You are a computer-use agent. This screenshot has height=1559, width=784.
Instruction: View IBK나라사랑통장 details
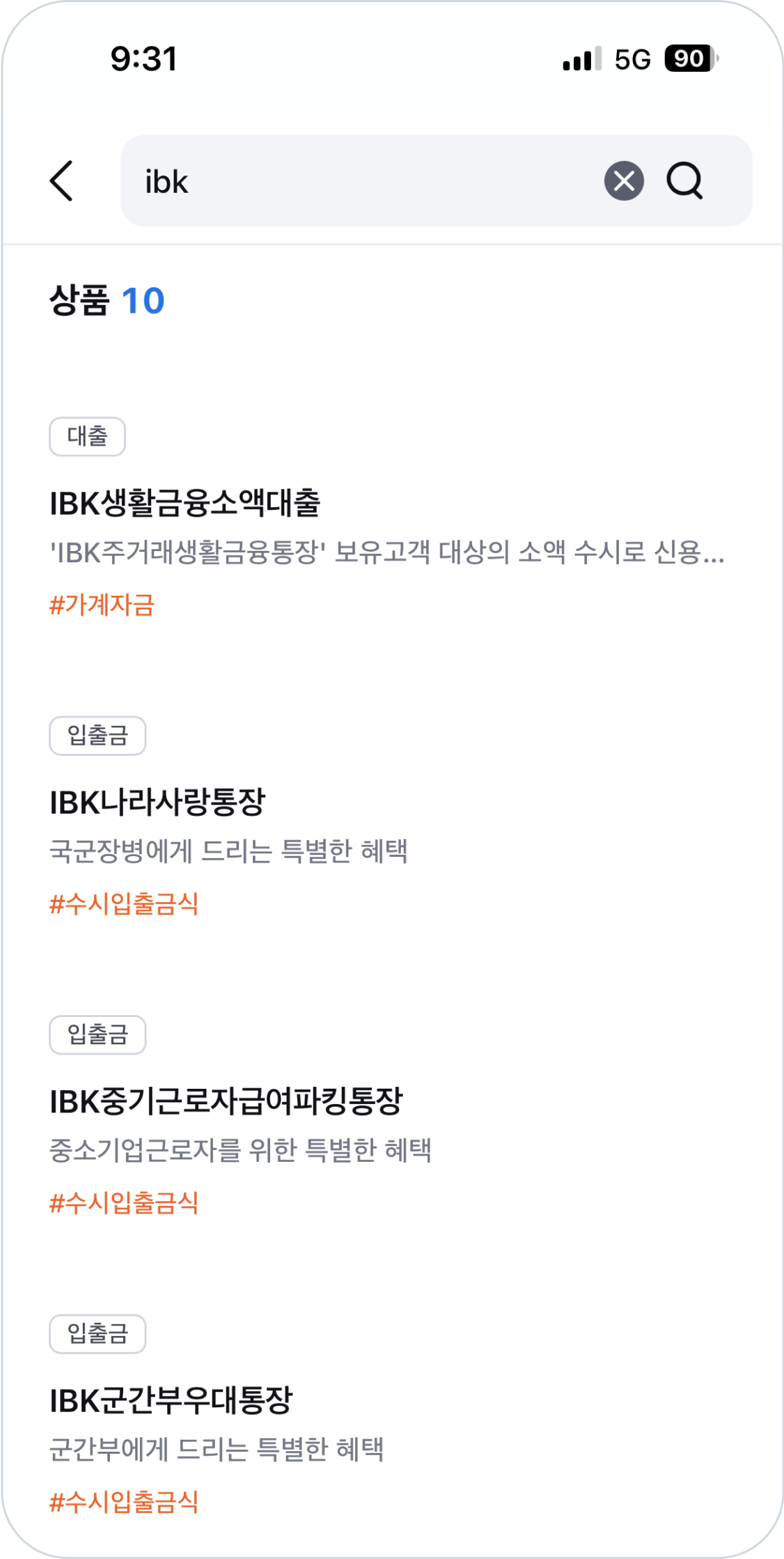pyautogui.click(x=157, y=802)
